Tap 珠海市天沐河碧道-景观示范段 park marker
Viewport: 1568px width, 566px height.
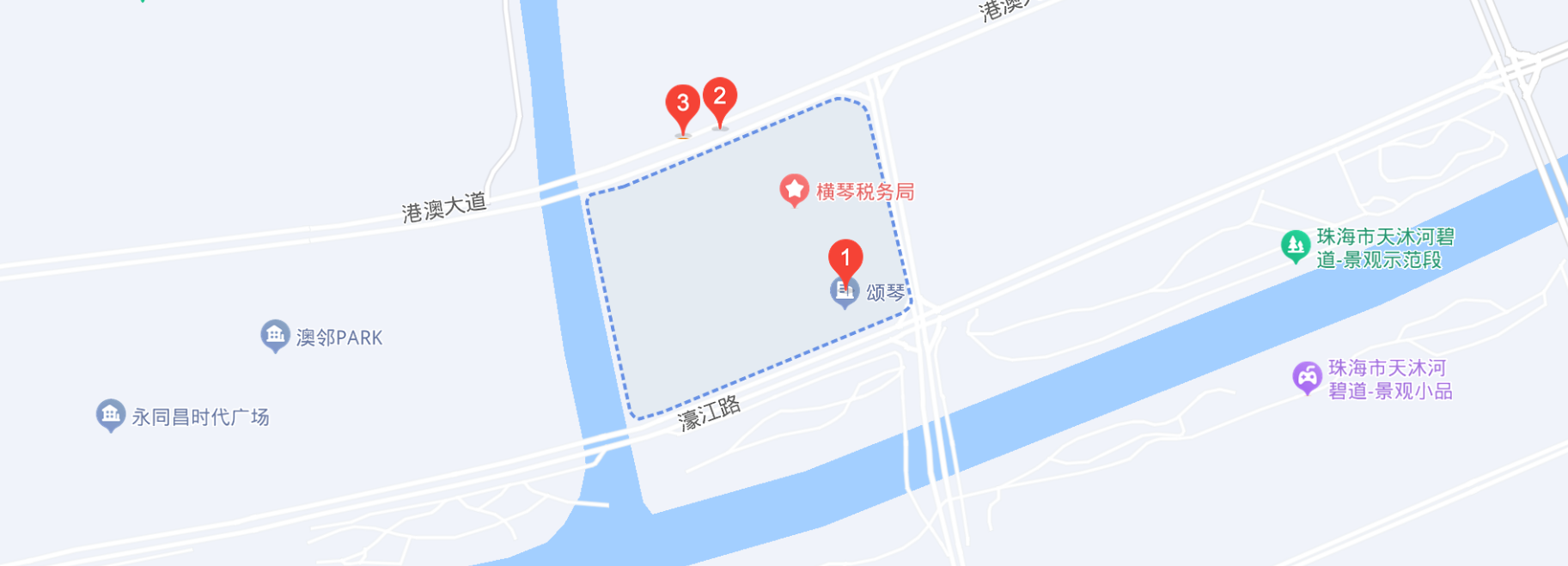tap(1296, 246)
